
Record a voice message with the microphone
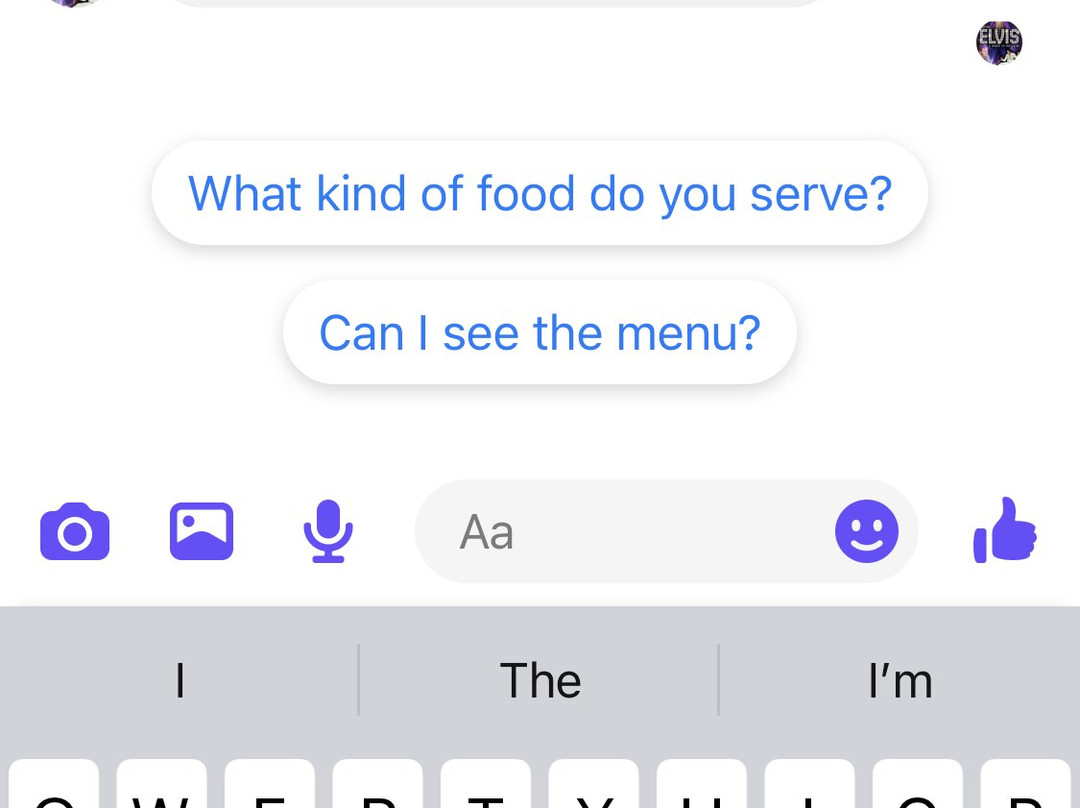pos(328,531)
